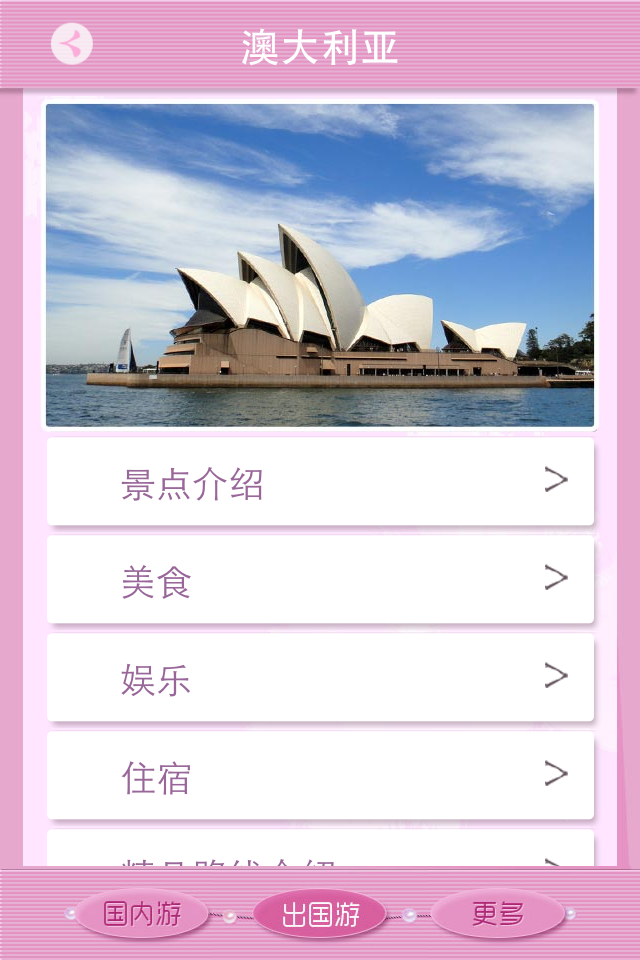Viewport: 640px width, 960px height.
Task: Open the 住宿 accommodation row
Action: [x=320, y=776]
